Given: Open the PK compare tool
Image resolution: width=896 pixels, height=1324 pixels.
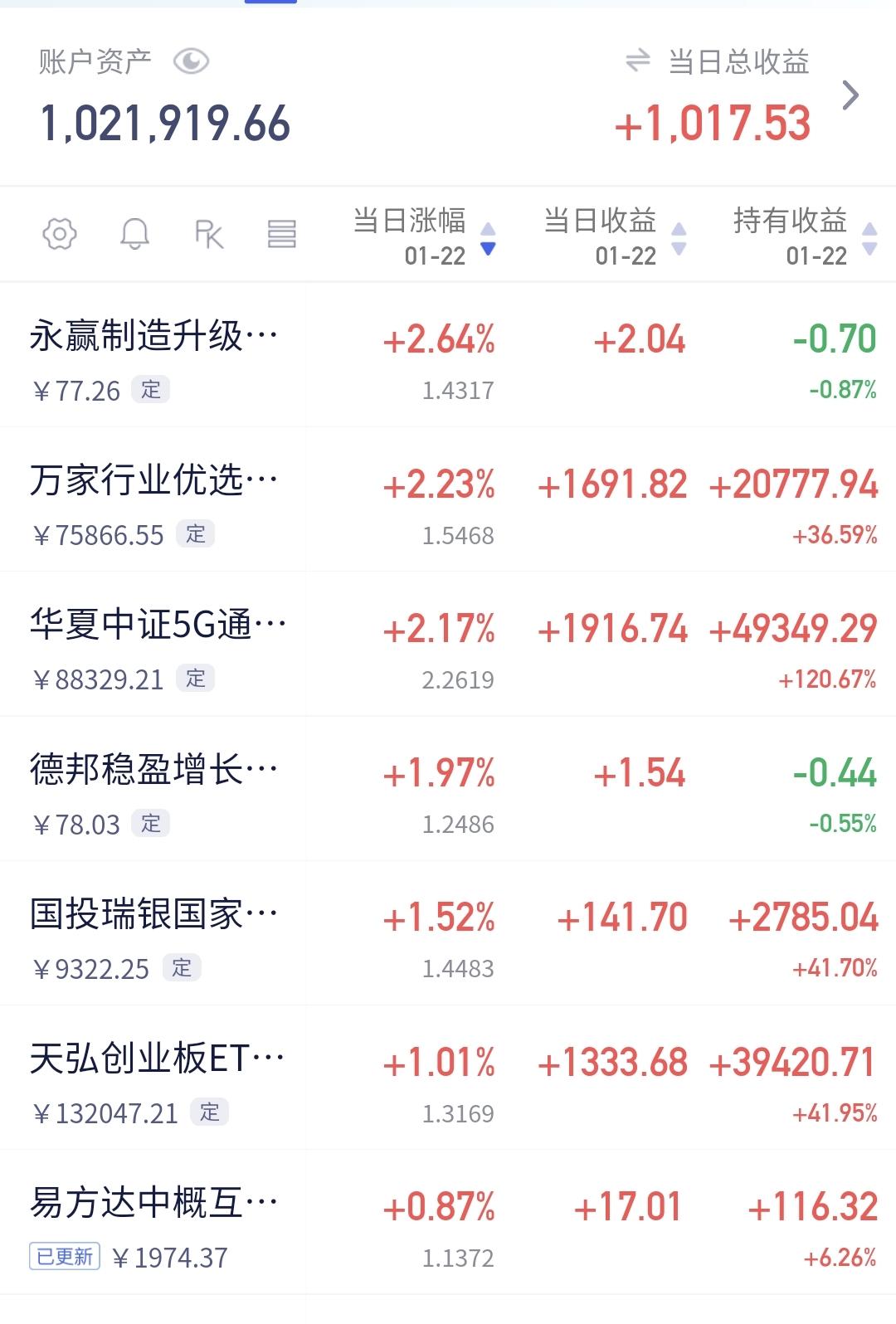Looking at the screenshot, I should 208,234.
